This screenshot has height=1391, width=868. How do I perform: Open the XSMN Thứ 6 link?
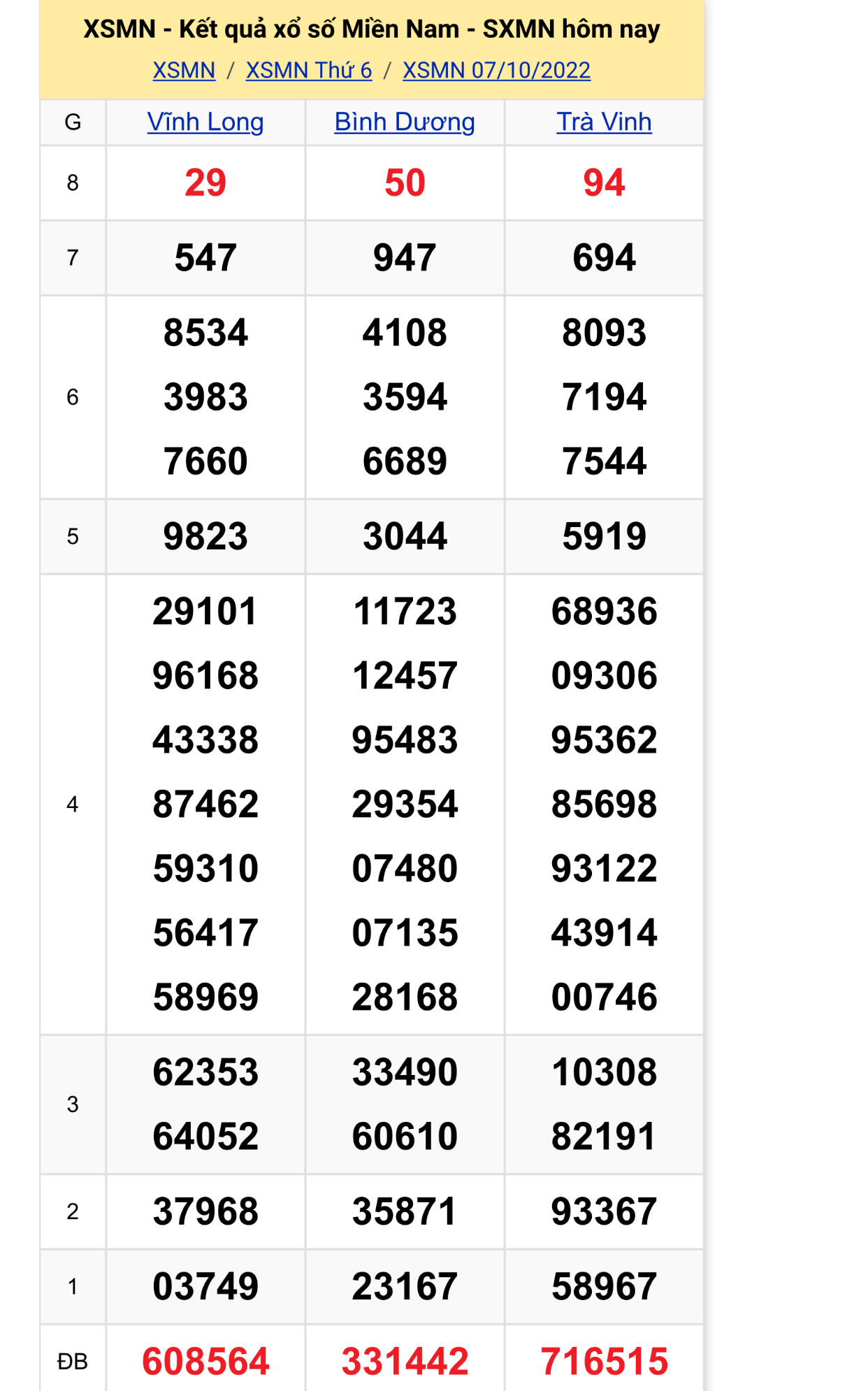[x=309, y=71]
